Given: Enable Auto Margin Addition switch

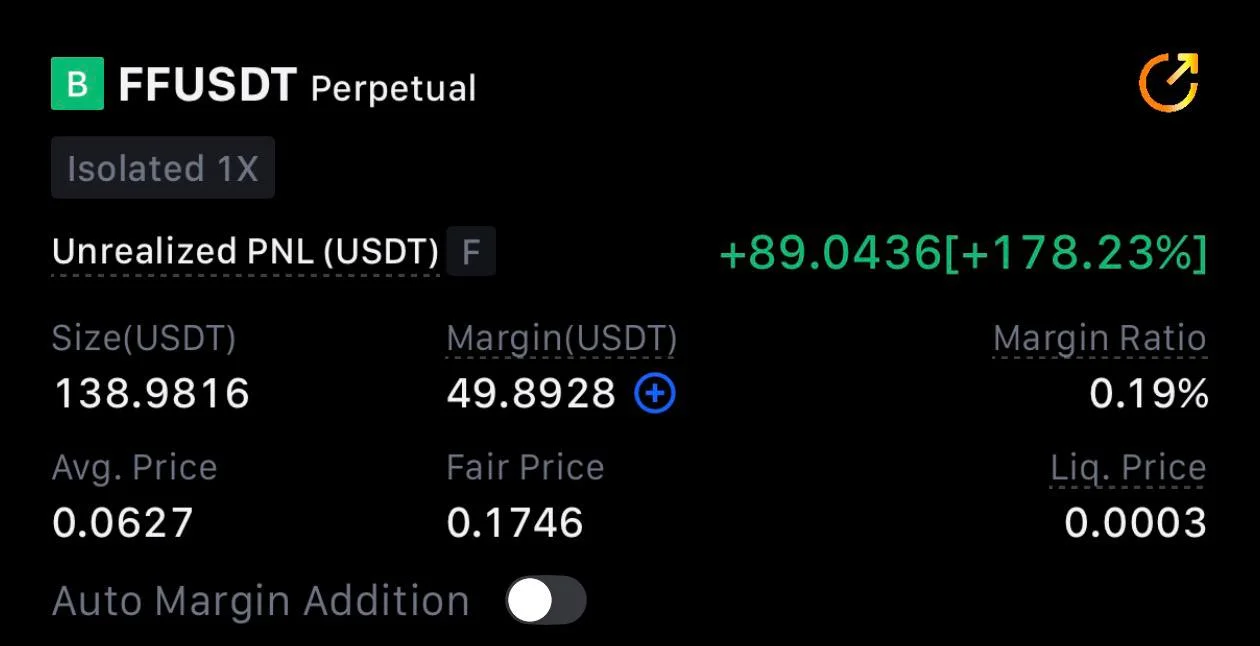Looking at the screenshot, I should [x=545, y=601].
